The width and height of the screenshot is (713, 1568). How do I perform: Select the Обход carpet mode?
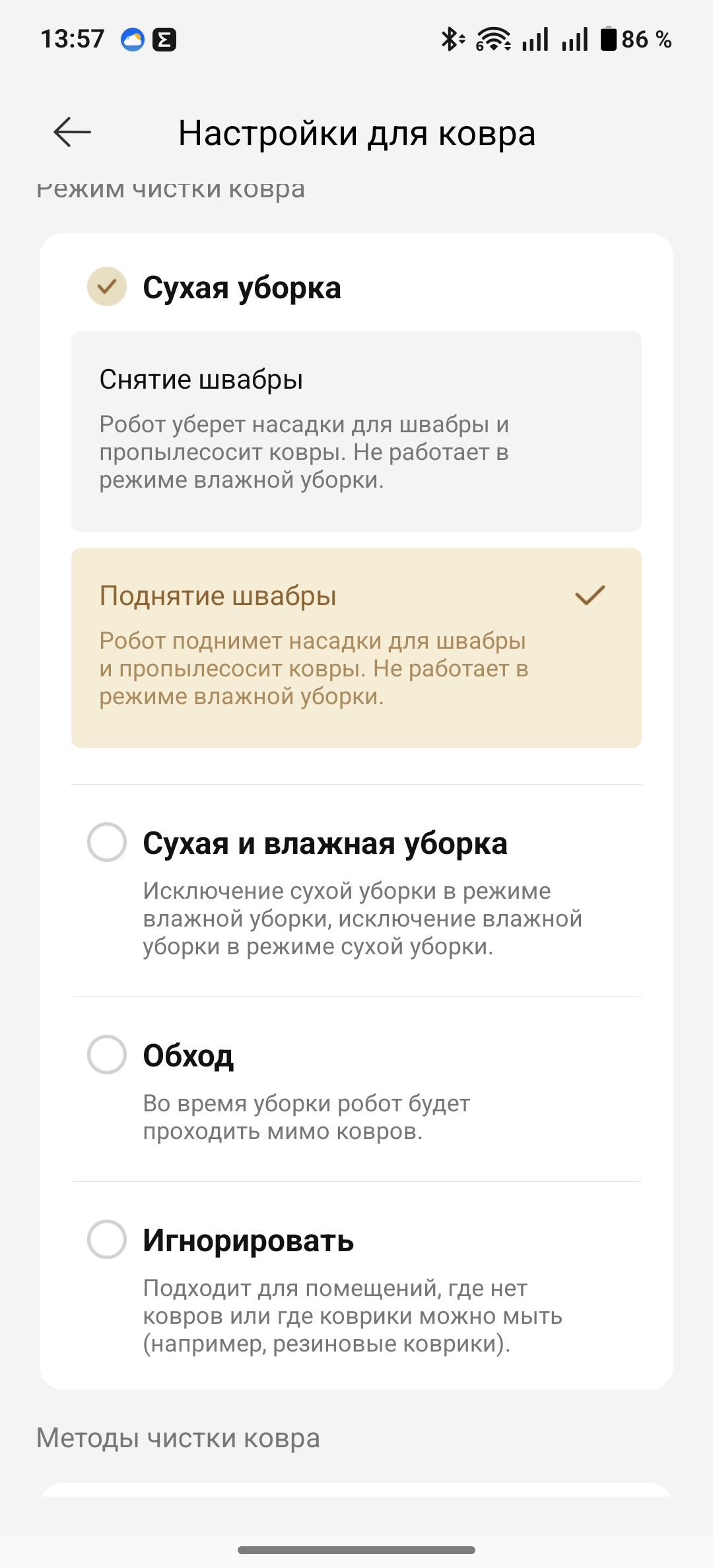[107, 1055]
